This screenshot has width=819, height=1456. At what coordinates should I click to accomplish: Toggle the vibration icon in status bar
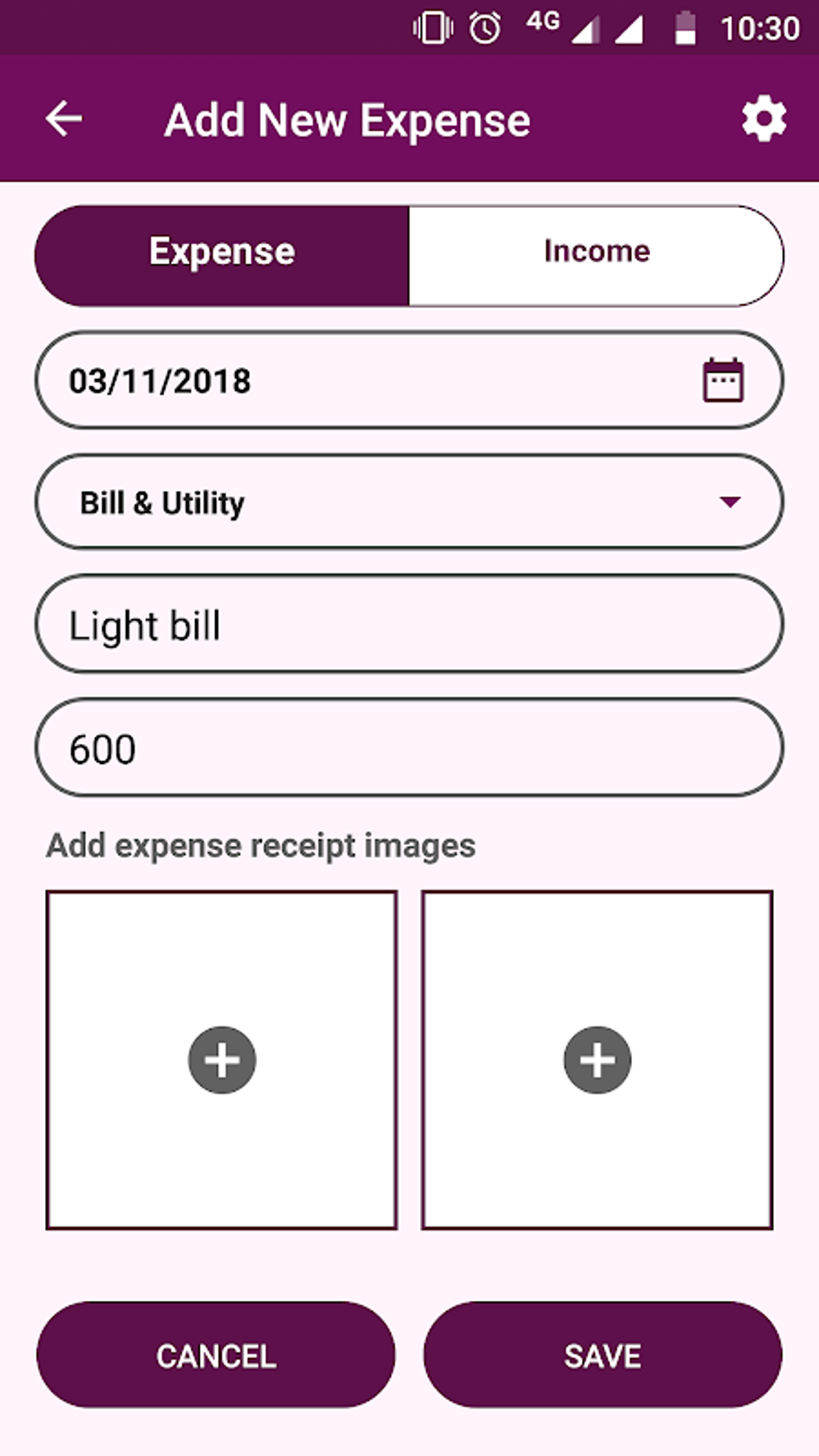click(432, 27)
